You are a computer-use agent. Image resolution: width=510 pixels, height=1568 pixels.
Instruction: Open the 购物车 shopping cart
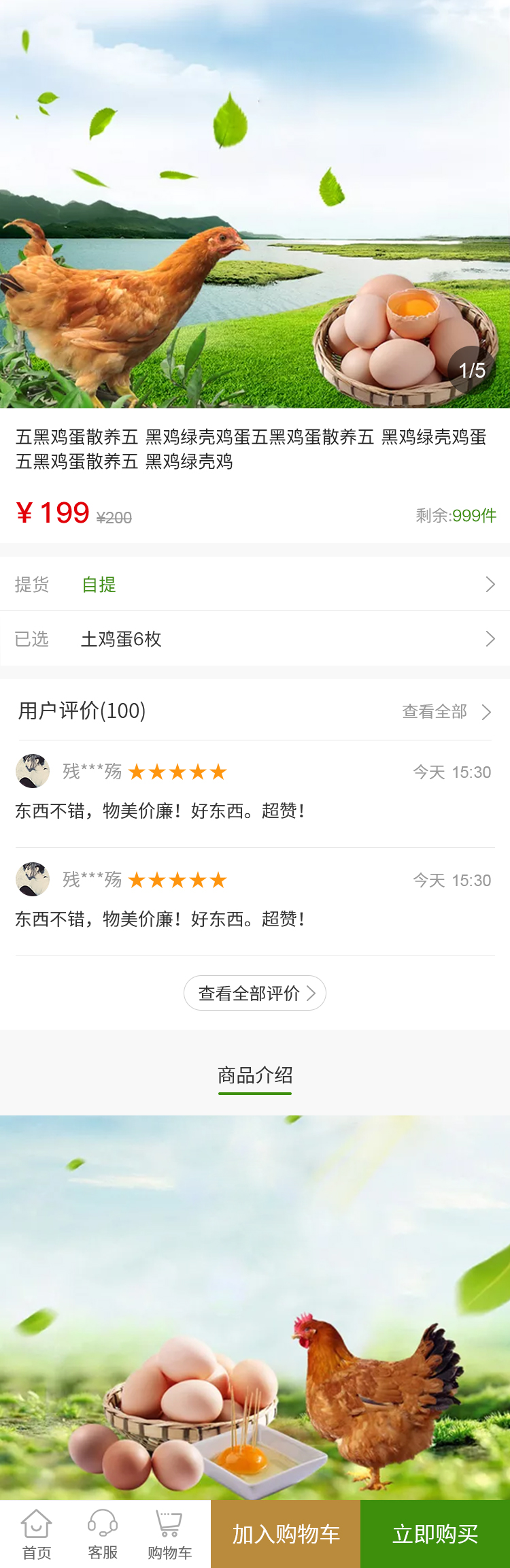(x=169, y=1535)
